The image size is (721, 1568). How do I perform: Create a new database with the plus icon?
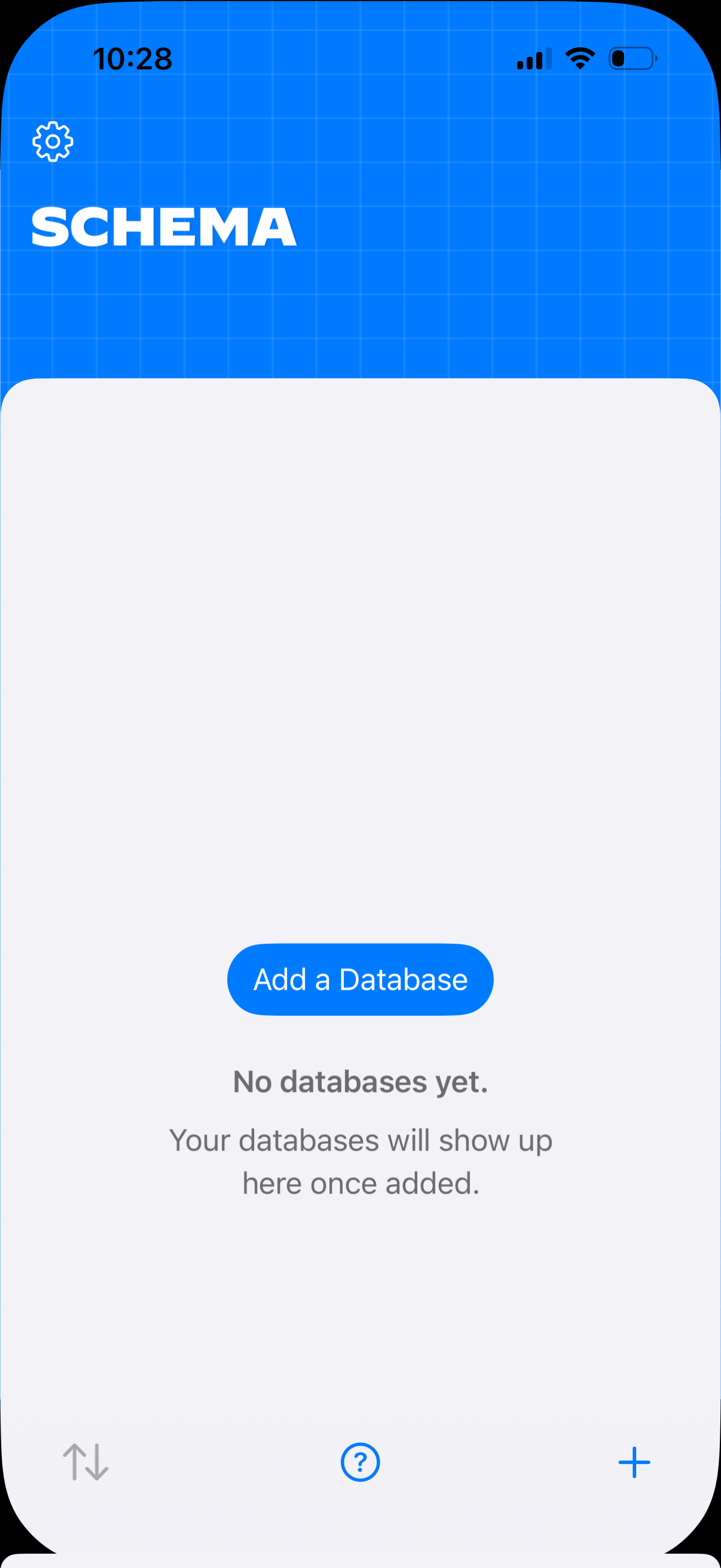tap(634, 1463)
